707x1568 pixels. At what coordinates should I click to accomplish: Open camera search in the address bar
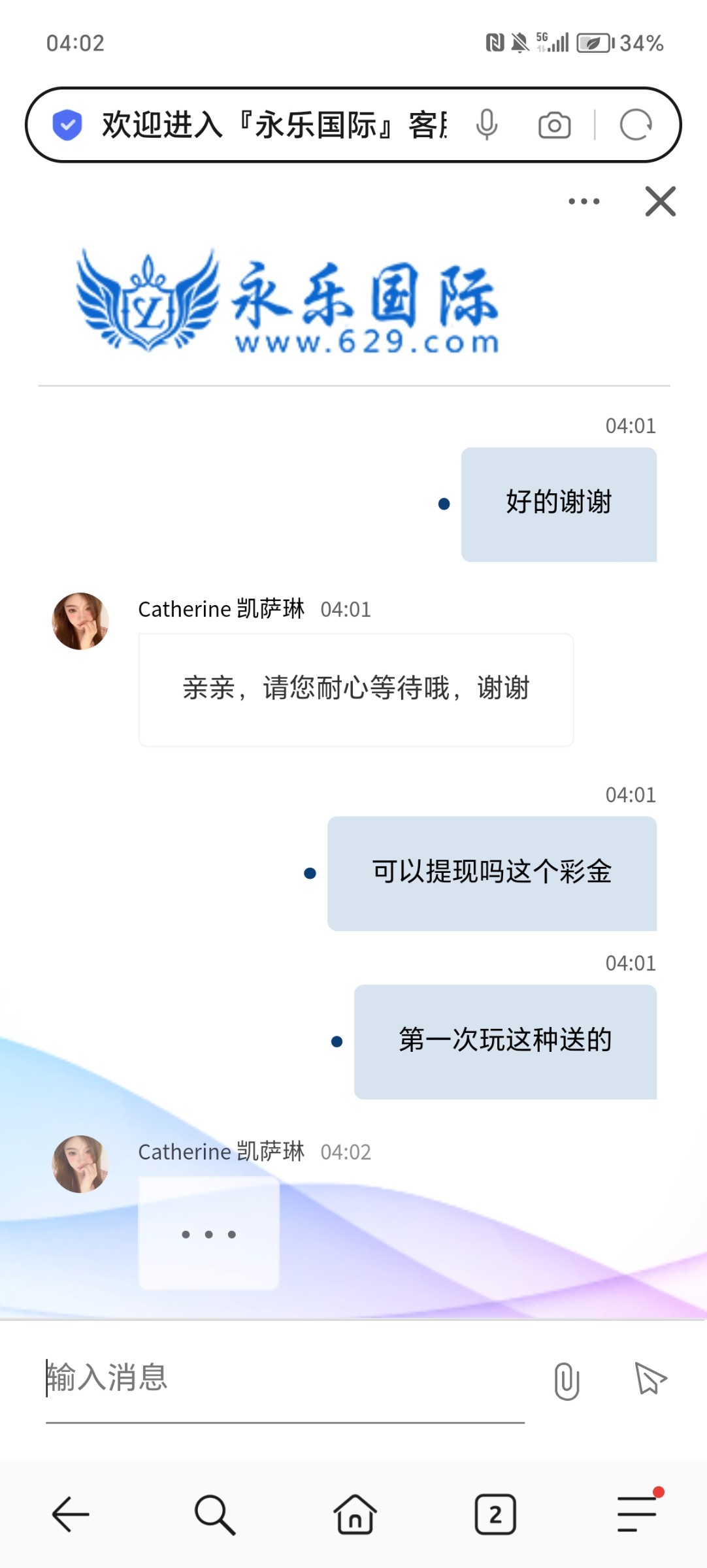point(554,125)
